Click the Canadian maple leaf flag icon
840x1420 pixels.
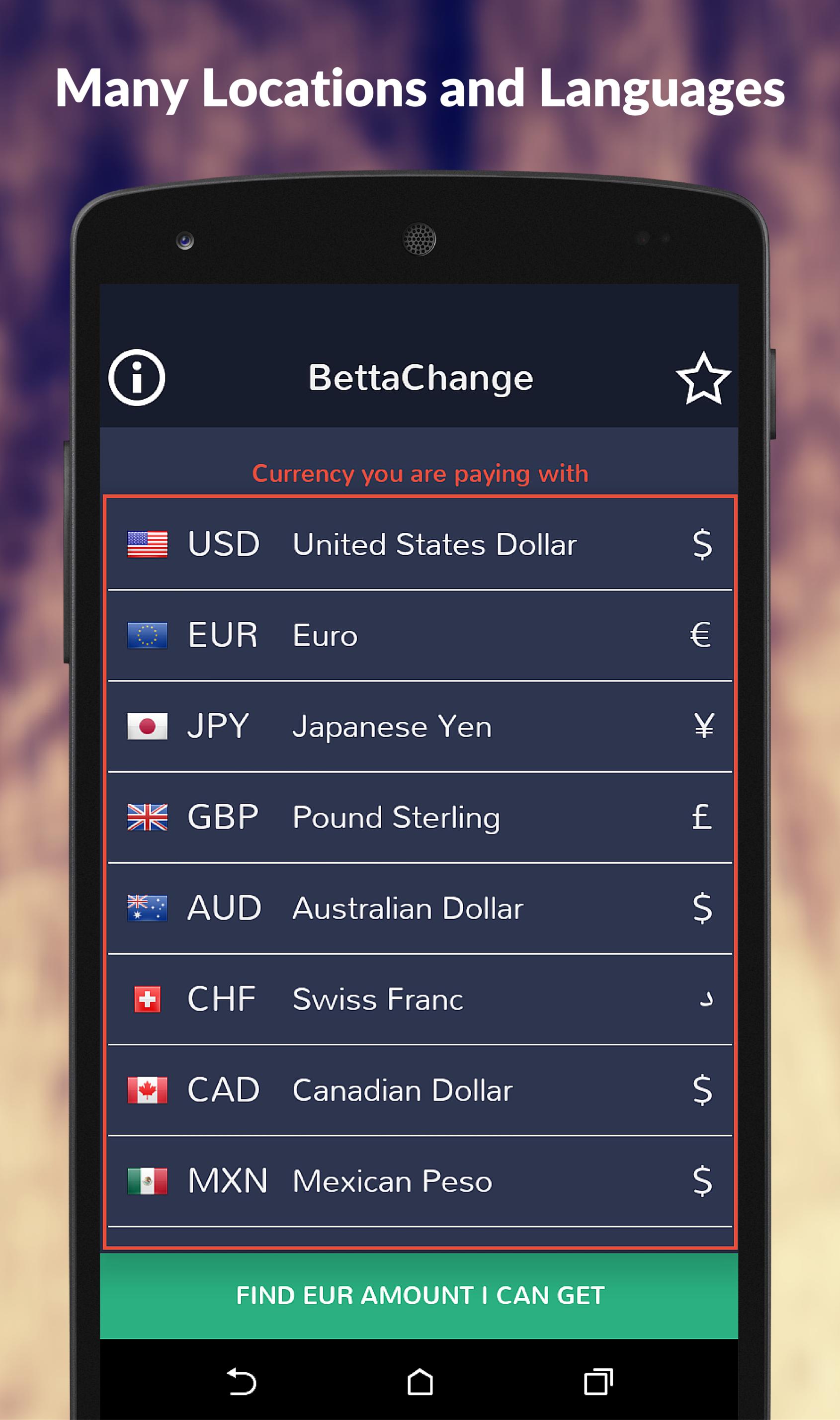148,1090
